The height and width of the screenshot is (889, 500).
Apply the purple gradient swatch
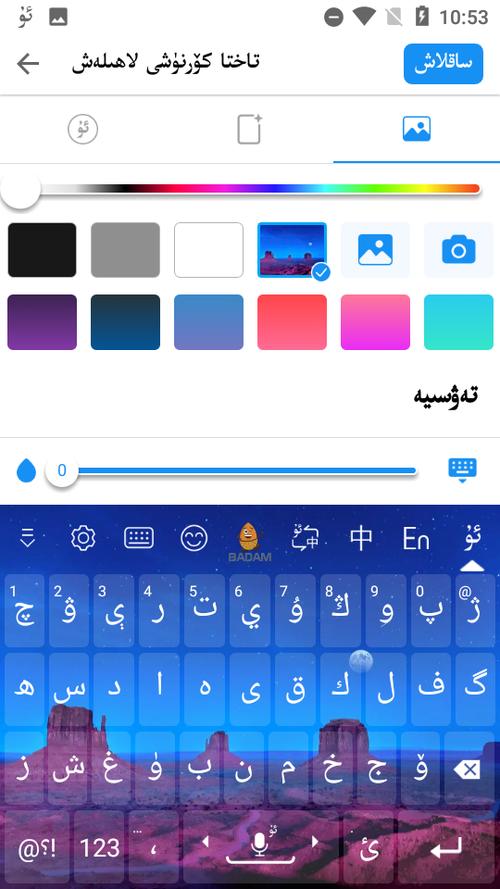pyautogui.click(x=42, y=322)
